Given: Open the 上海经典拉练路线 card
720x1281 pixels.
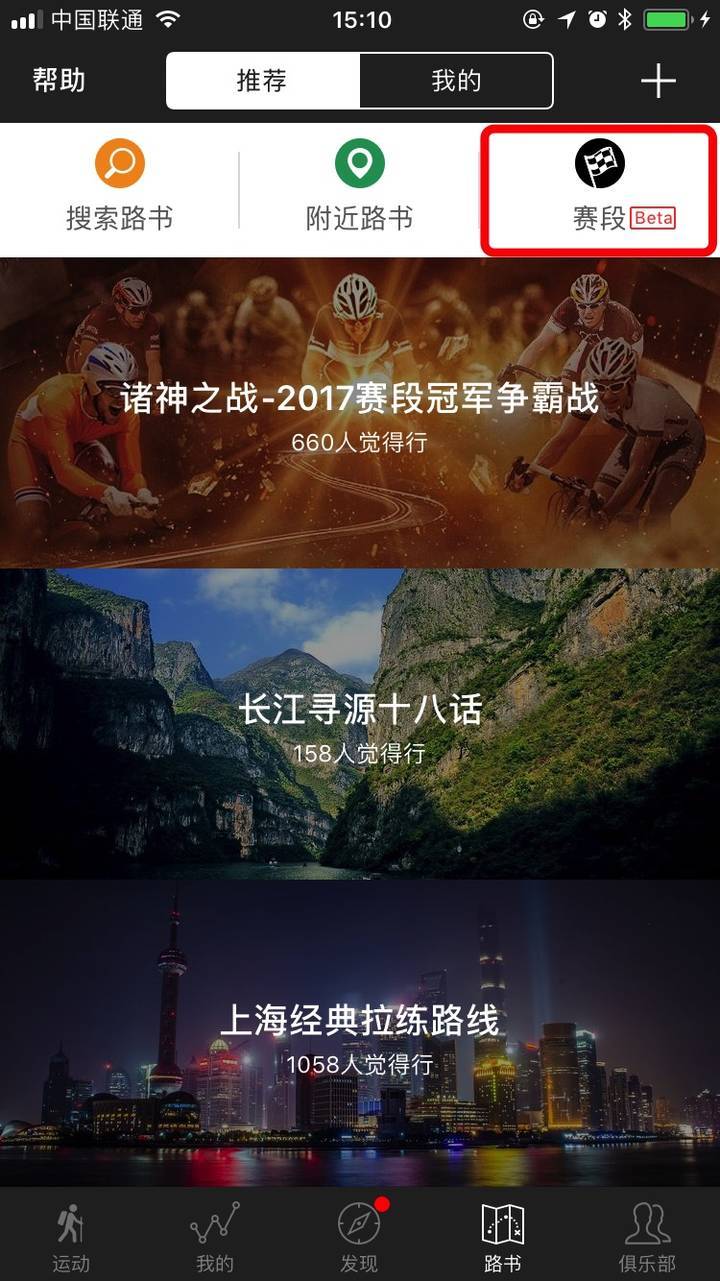Looking at the screenshot, I should click(360, 1034).
